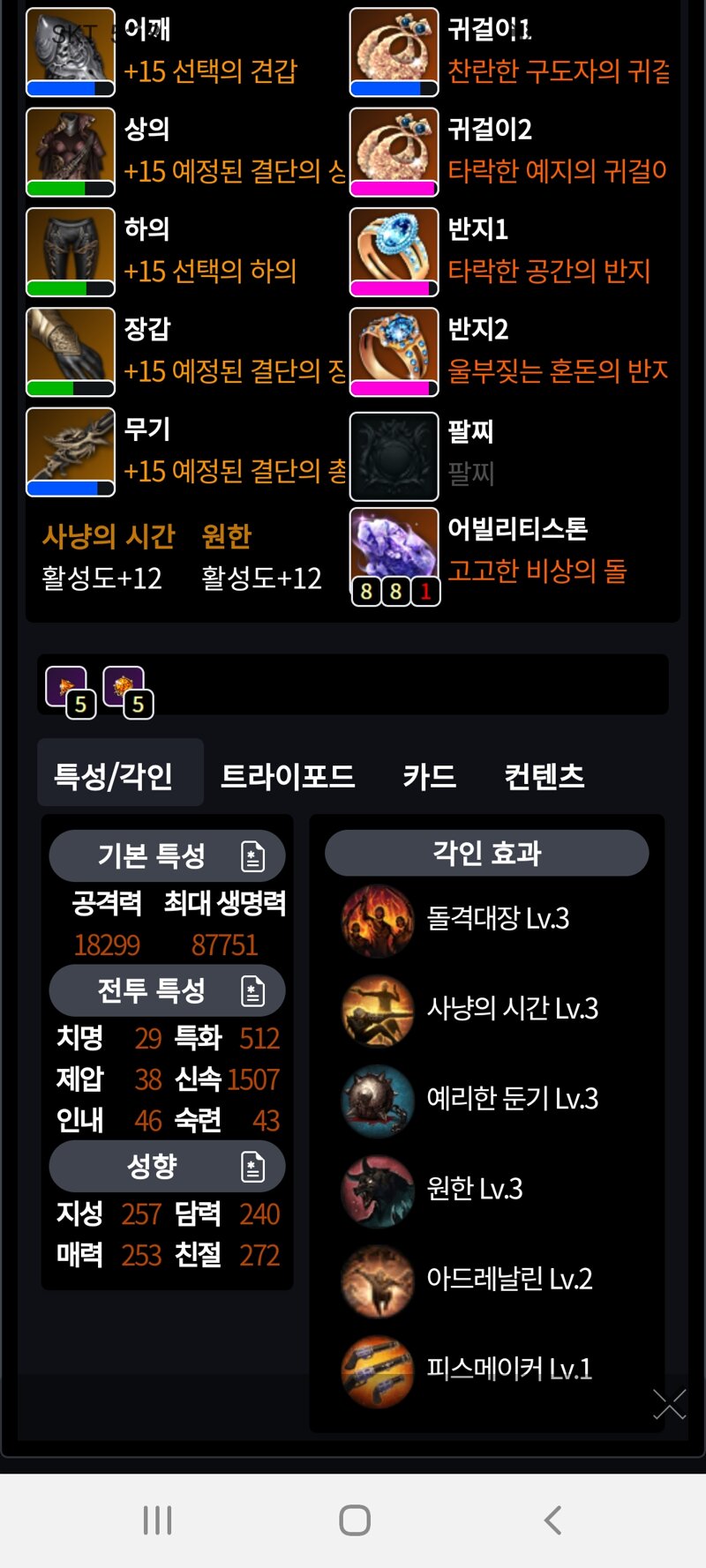Switch to the 트라이포드 tab
Viewport: 706px width, 1568px height.
click(x=288, y=775)
